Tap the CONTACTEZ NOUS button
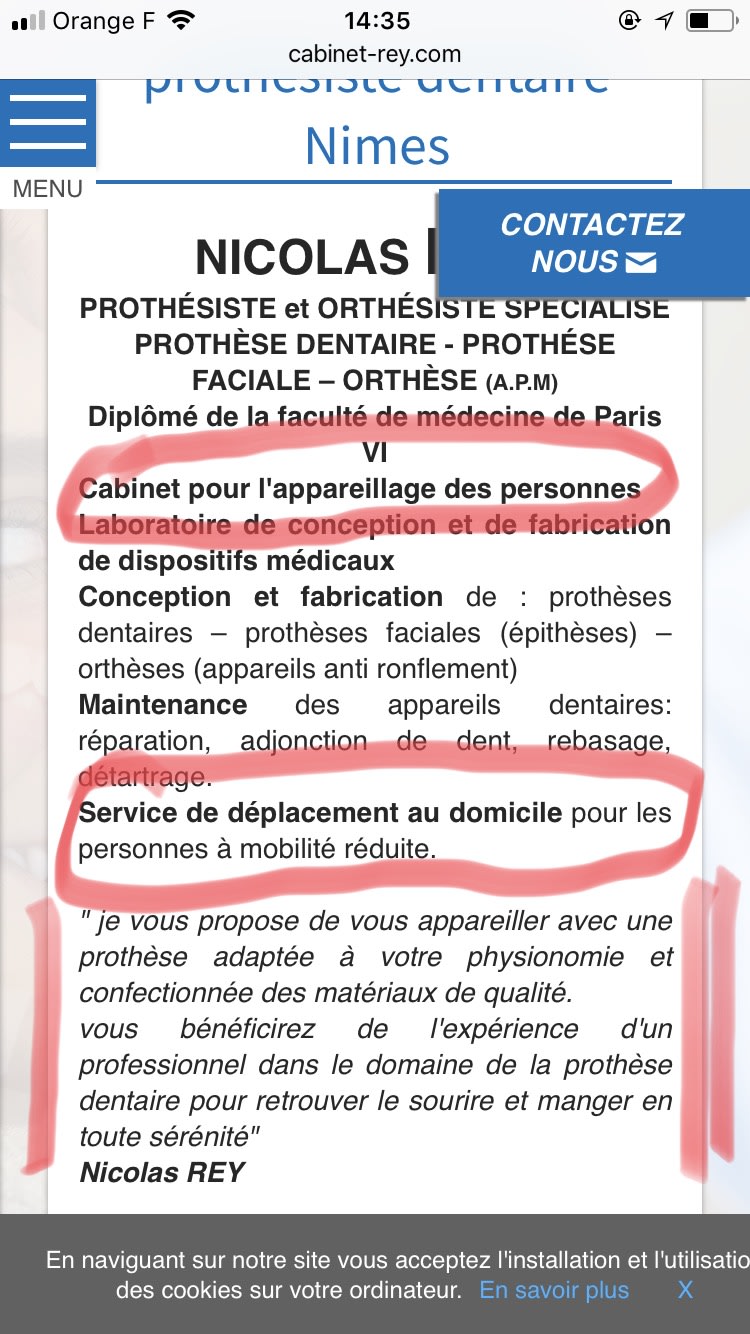The height and width of the screenshot is (1334, 750). point(593,243)
